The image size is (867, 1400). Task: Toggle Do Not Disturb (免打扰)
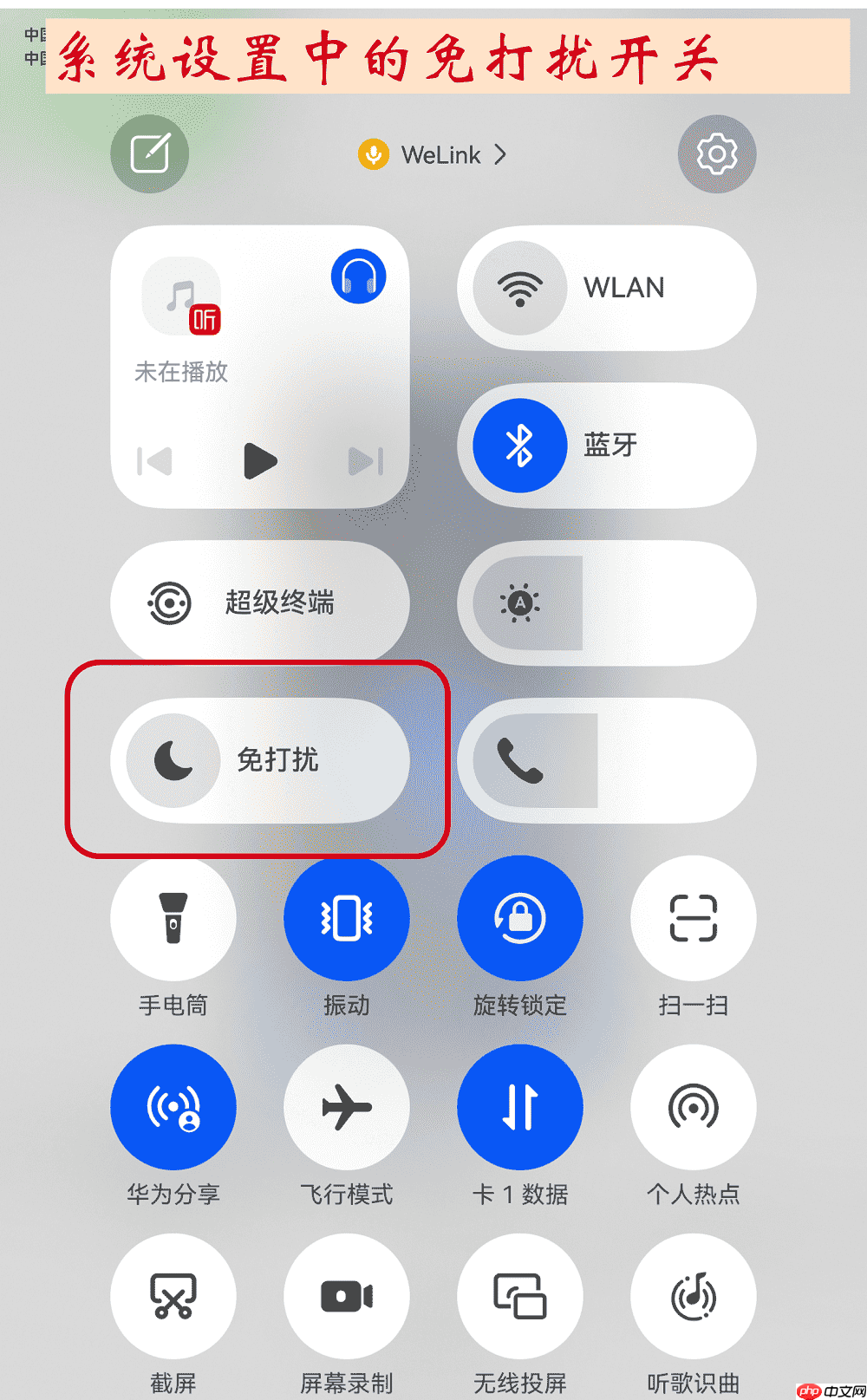pos(260,760)
